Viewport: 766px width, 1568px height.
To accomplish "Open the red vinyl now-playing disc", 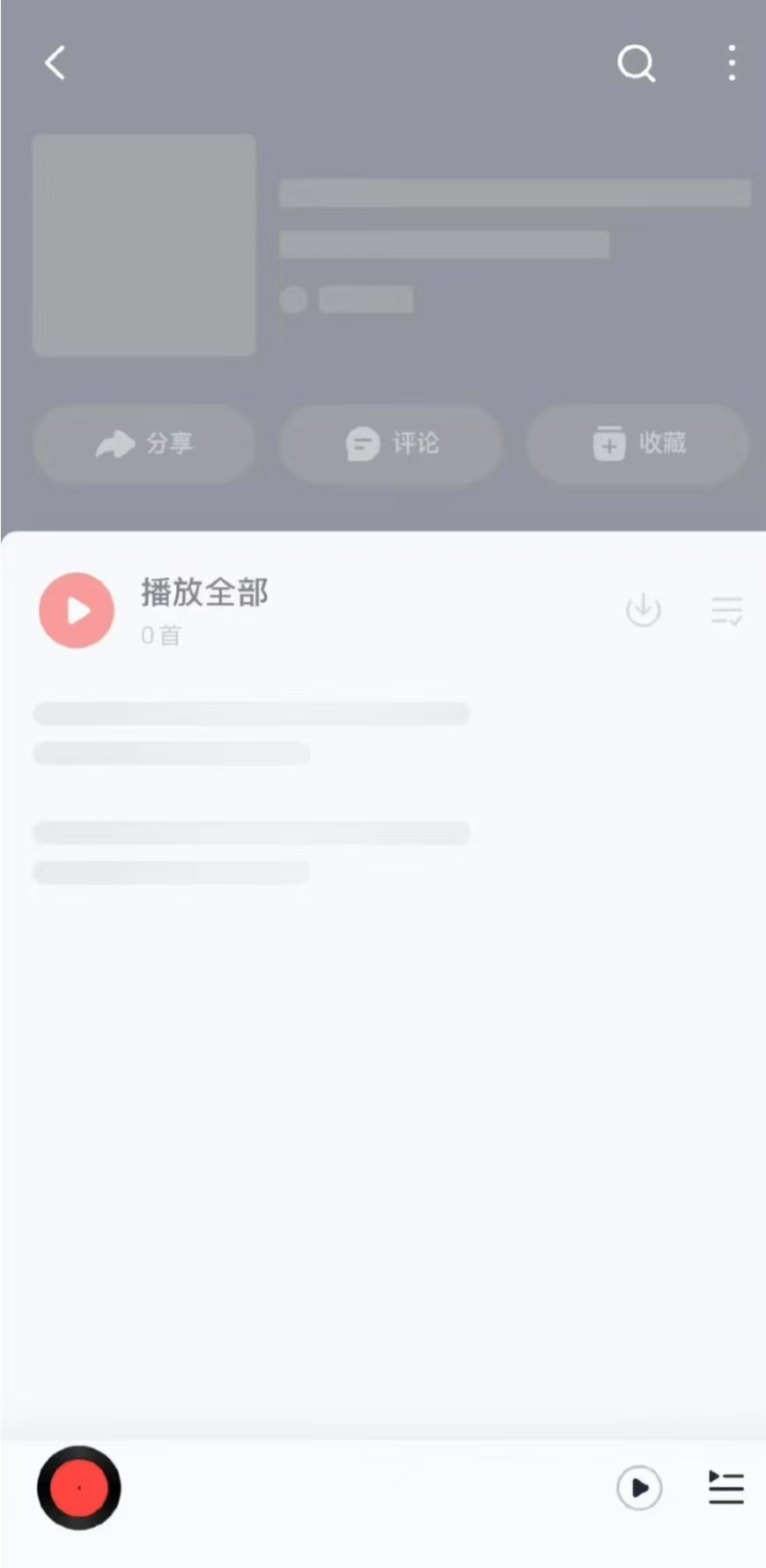I will [79, 1488].
